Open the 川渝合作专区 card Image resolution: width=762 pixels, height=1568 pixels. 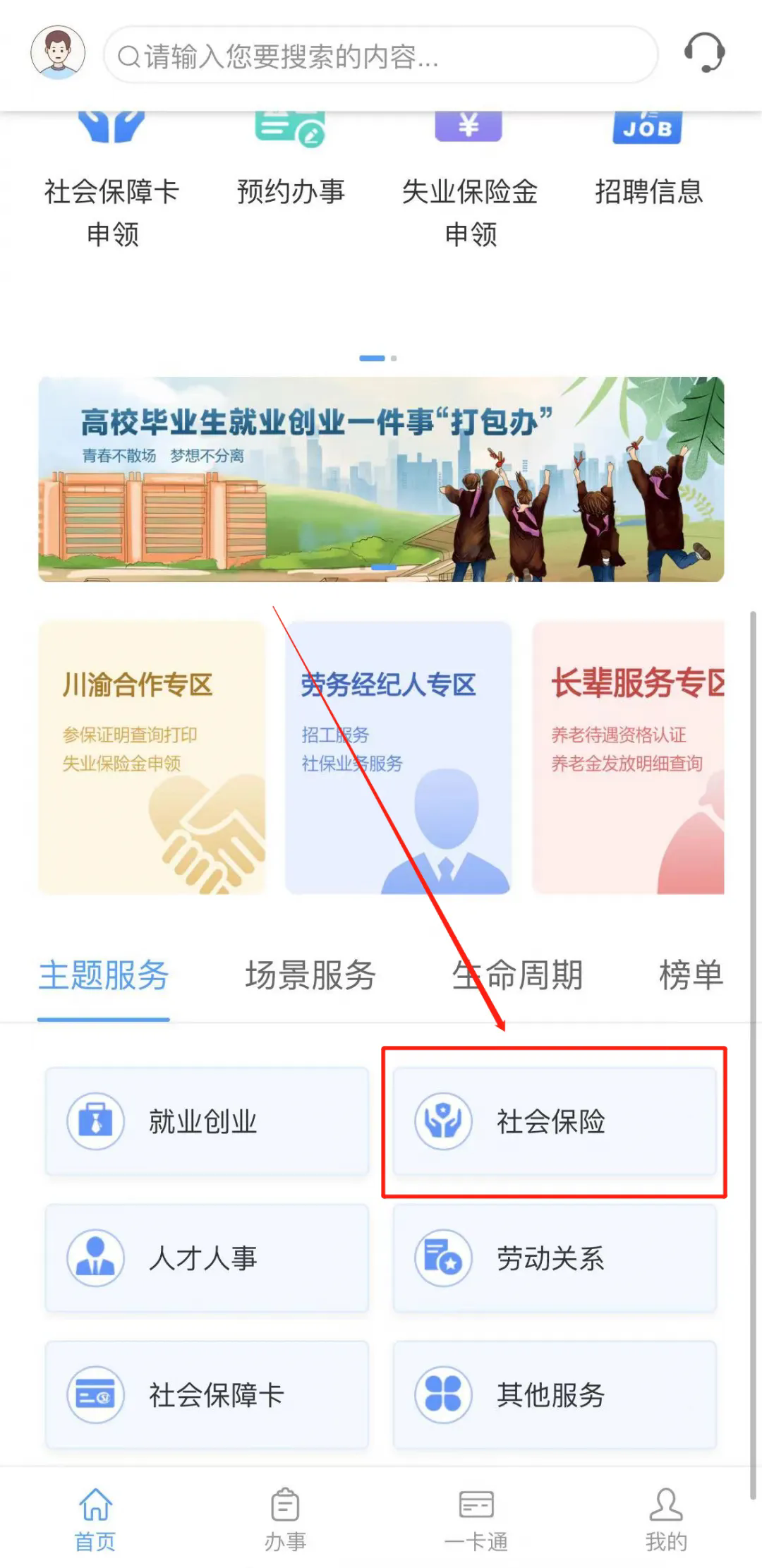[152, 757]
